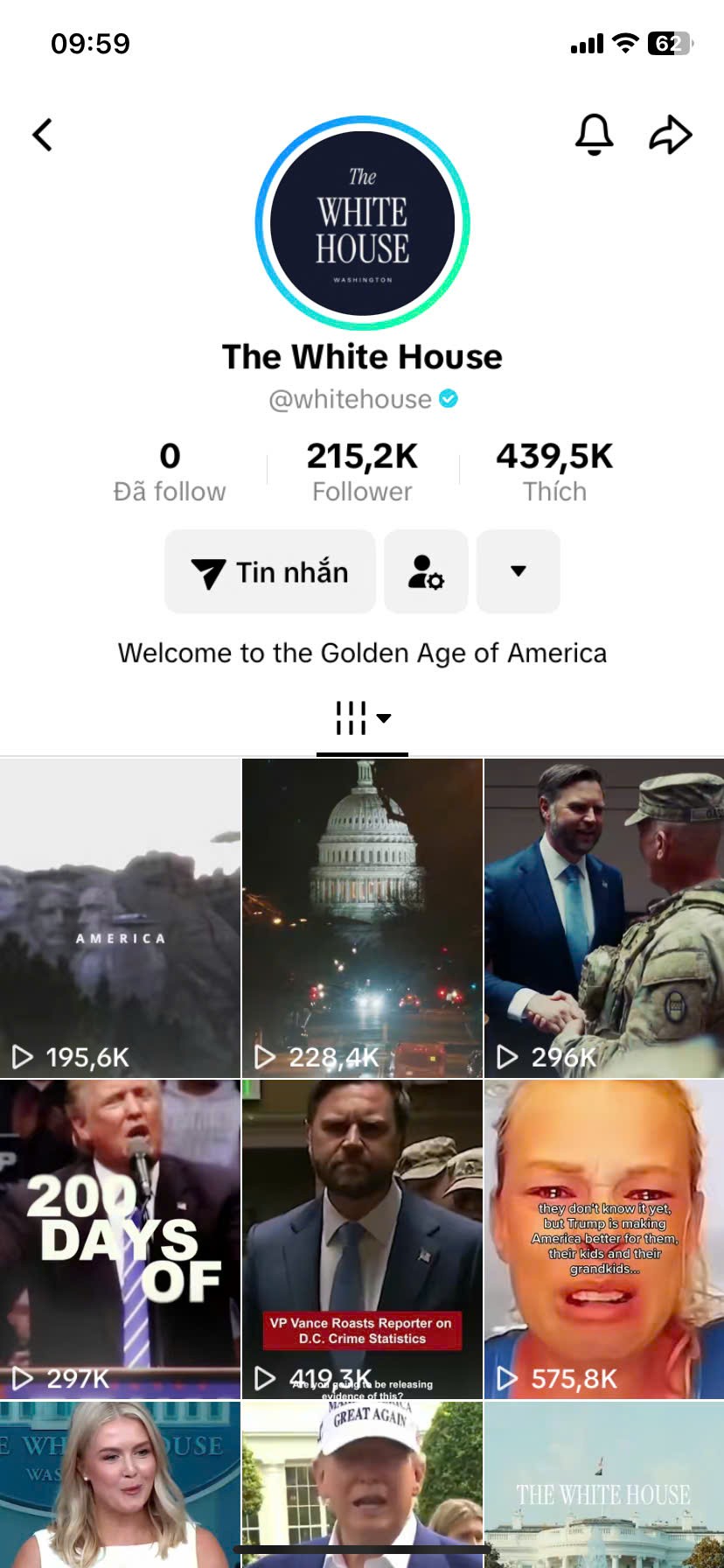This screenshot has height=1568, width=724.
Task: Expand suggested accounts with the arrow button
Action: click(518, 572)
